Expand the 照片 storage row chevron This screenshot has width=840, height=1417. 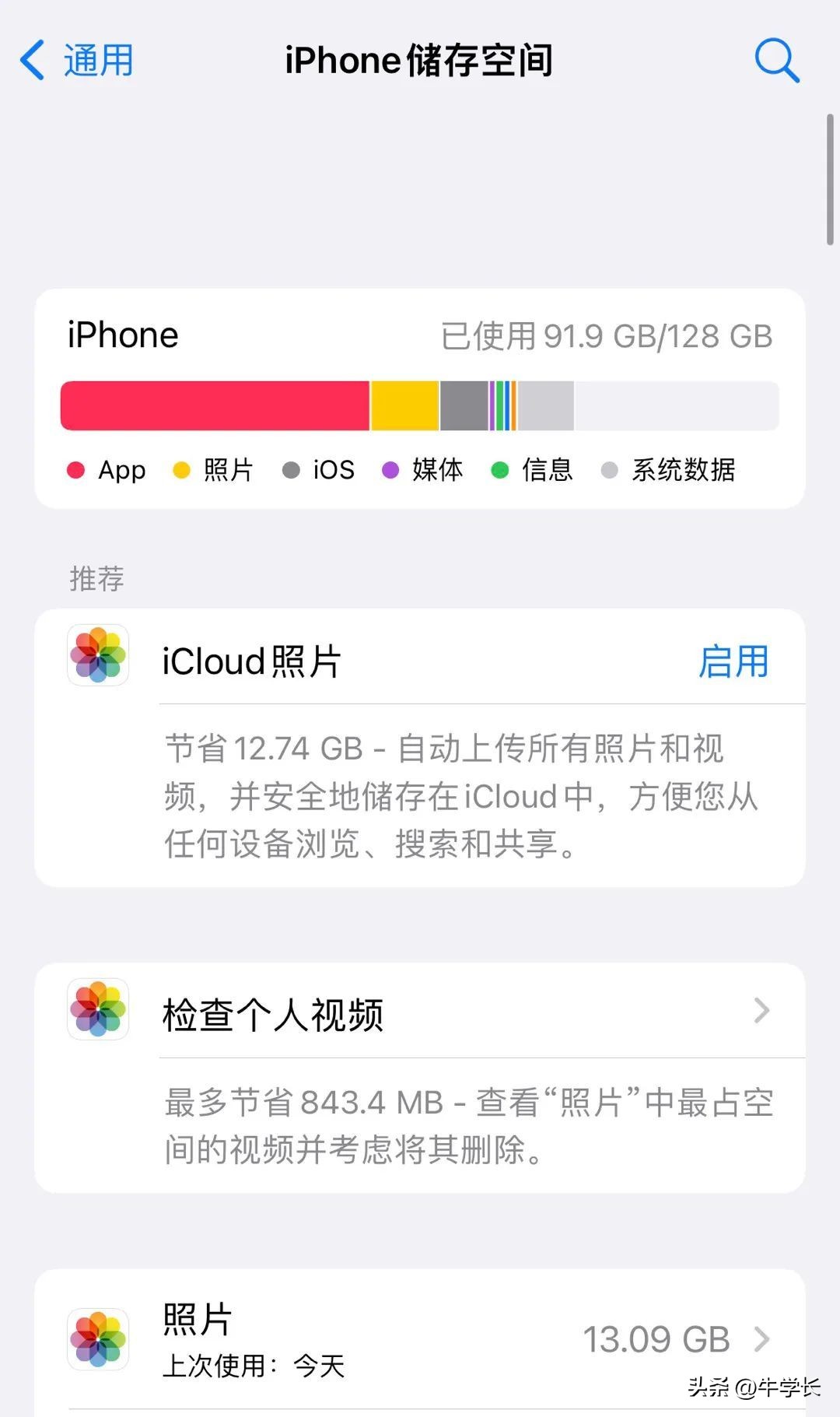tap(762, 1337)
